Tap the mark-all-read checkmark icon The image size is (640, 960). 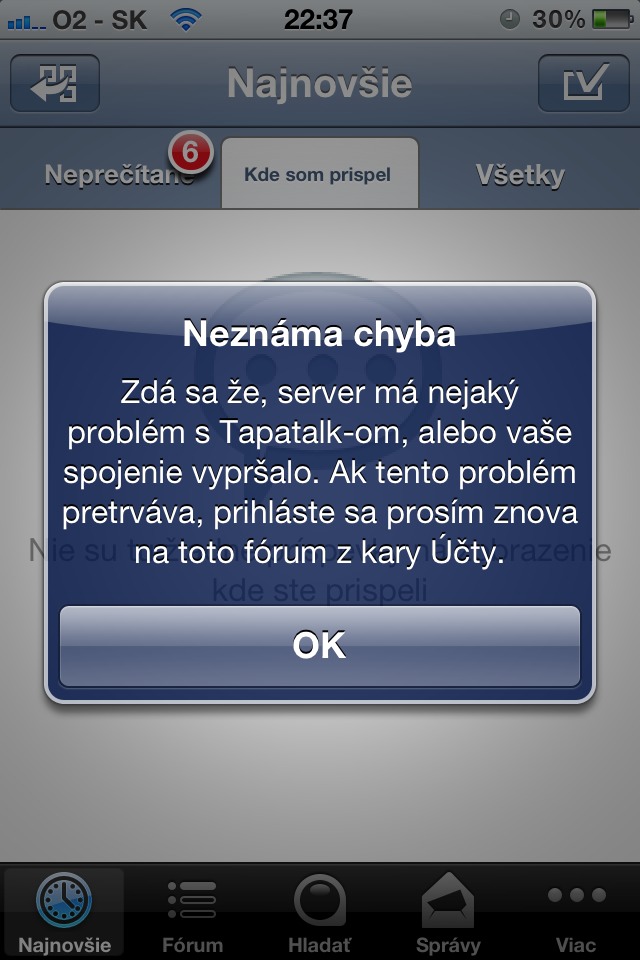click(x=583, y=83)
